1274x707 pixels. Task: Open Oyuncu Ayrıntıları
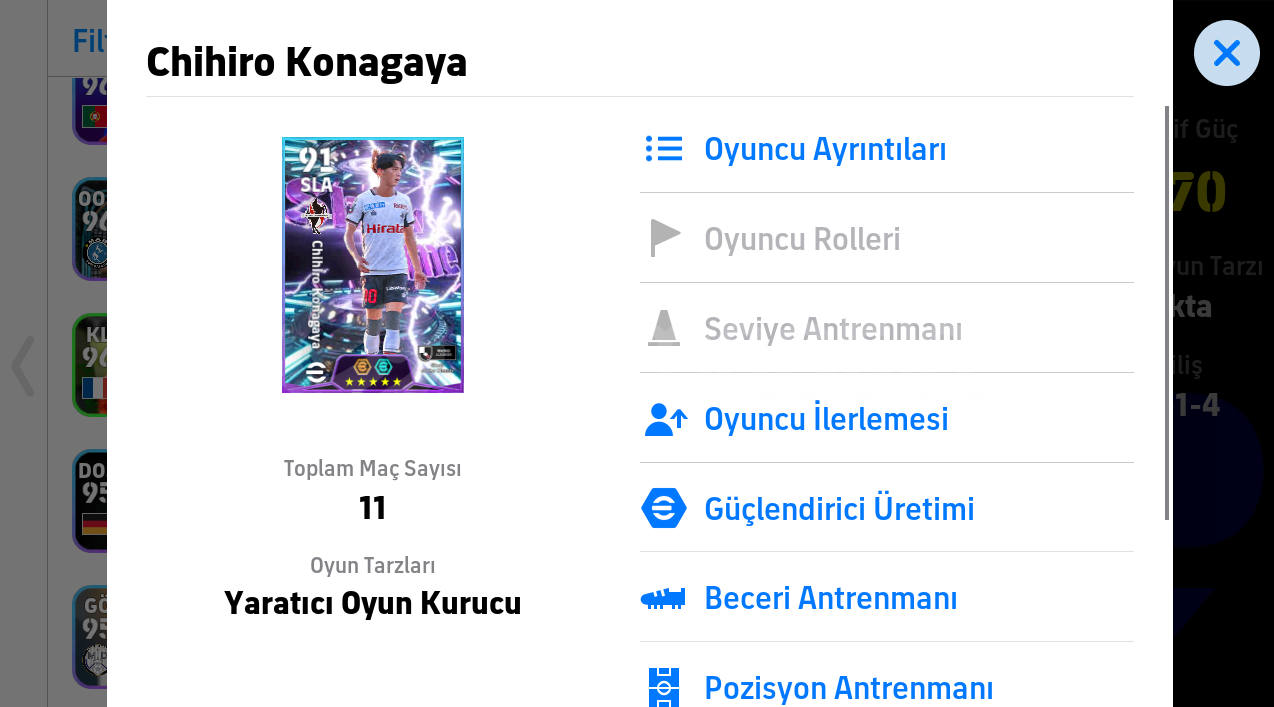825,149
